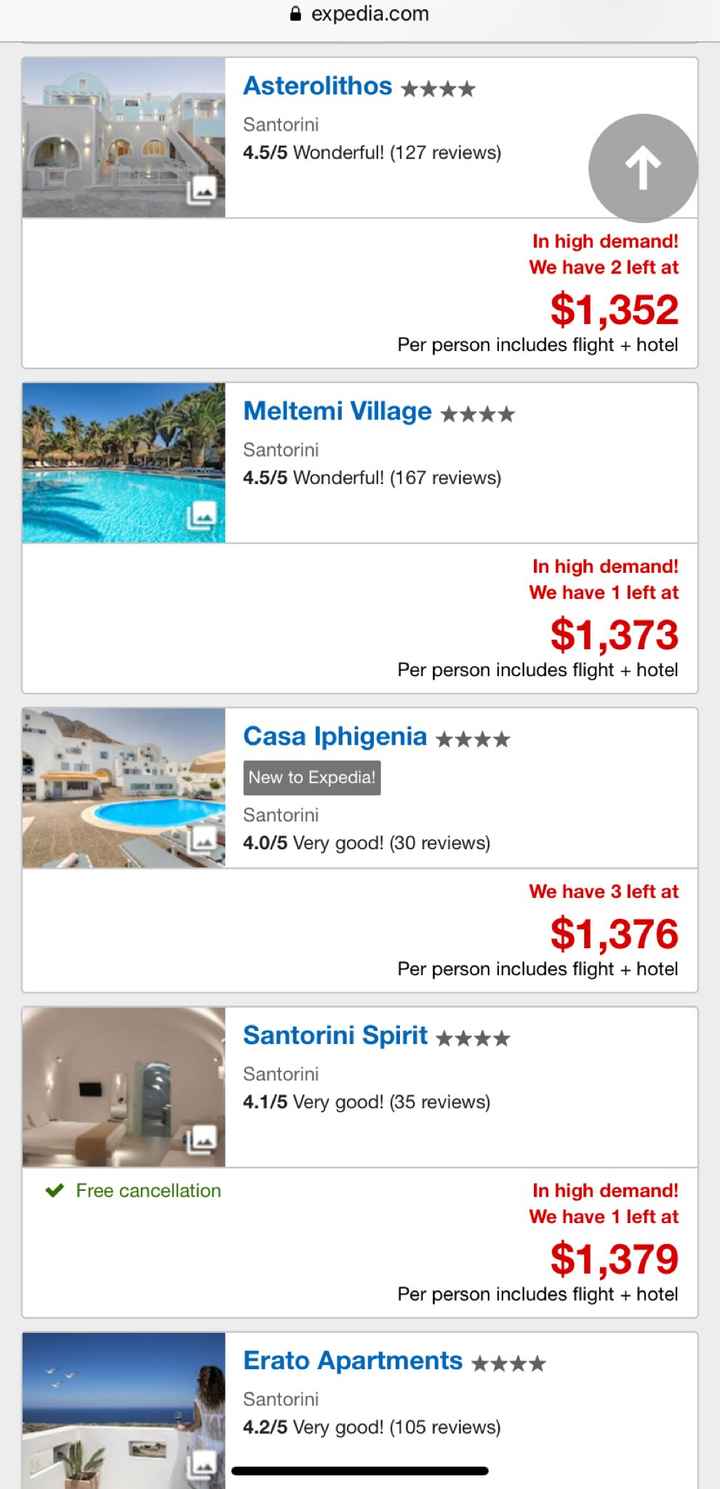This screenshot has height=1489, width=720.
Task: Tap the star rating beside Santorini Spirit
Action: point(473,1037)
